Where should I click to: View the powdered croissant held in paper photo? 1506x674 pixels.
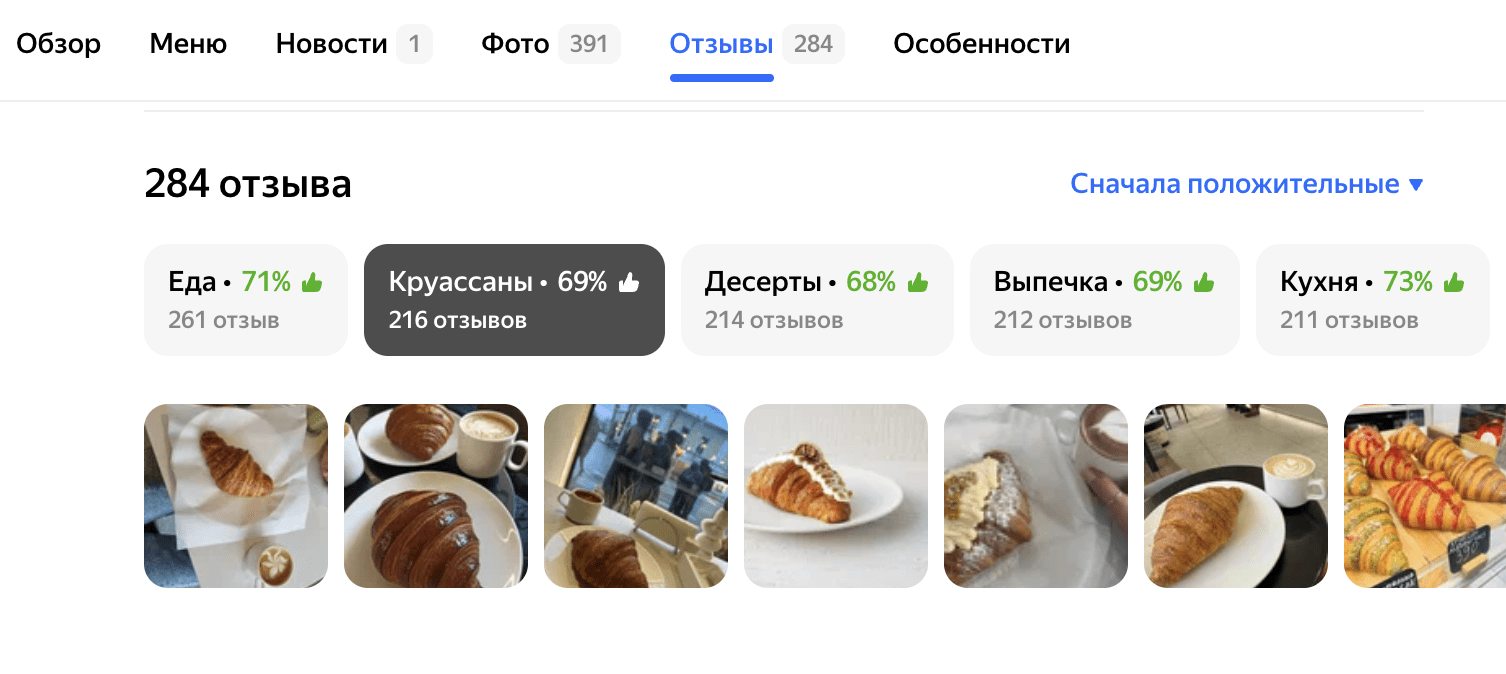(1036, 495)
